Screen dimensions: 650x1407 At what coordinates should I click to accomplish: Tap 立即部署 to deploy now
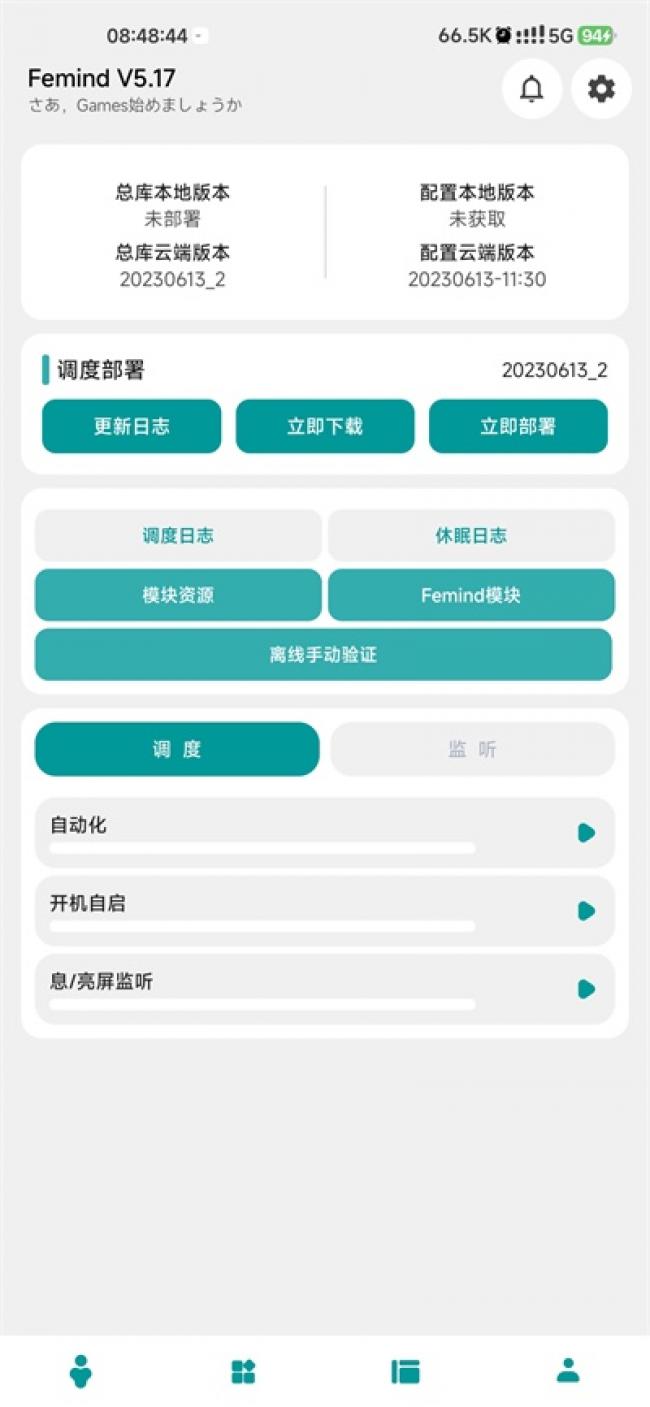(518, 426)
